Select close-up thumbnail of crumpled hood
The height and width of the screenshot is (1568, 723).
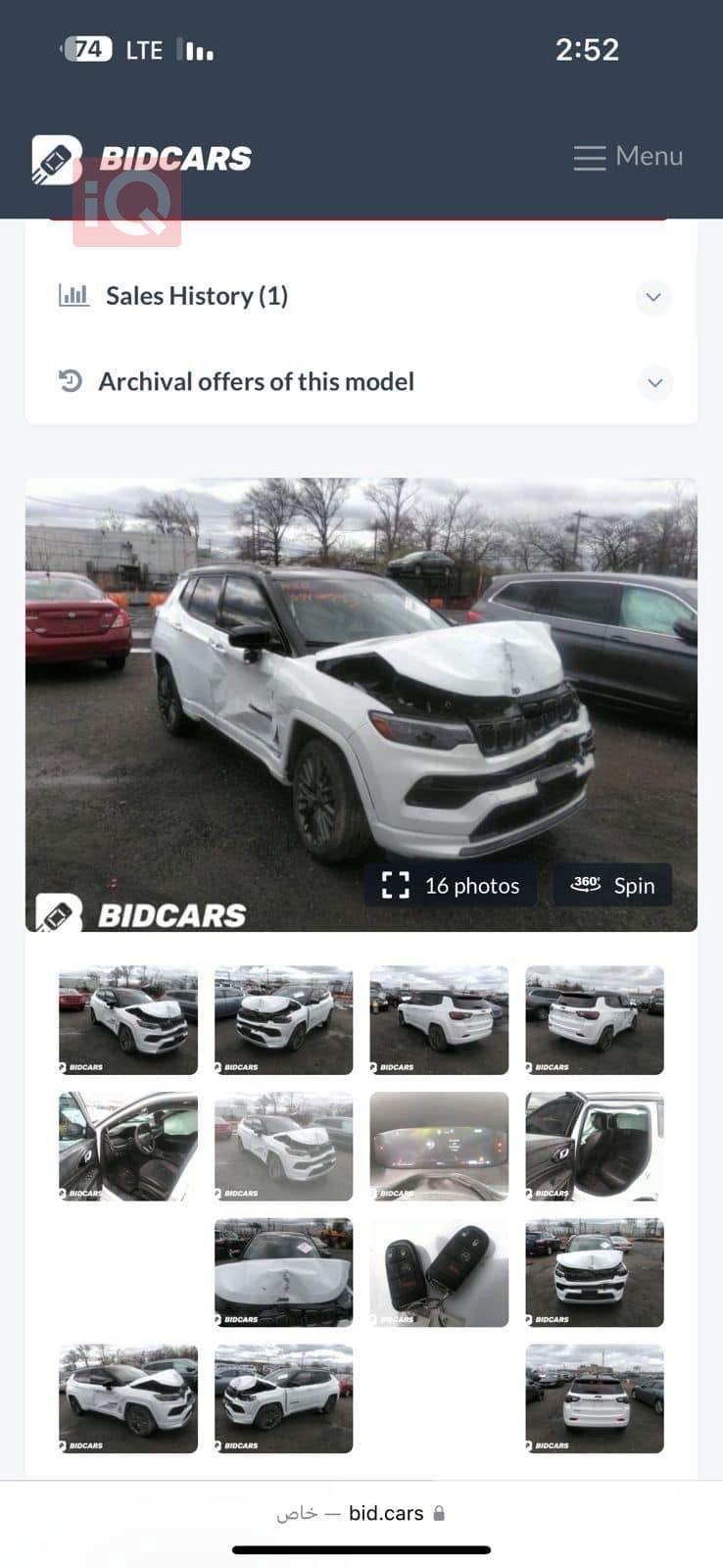point(283,1272)
